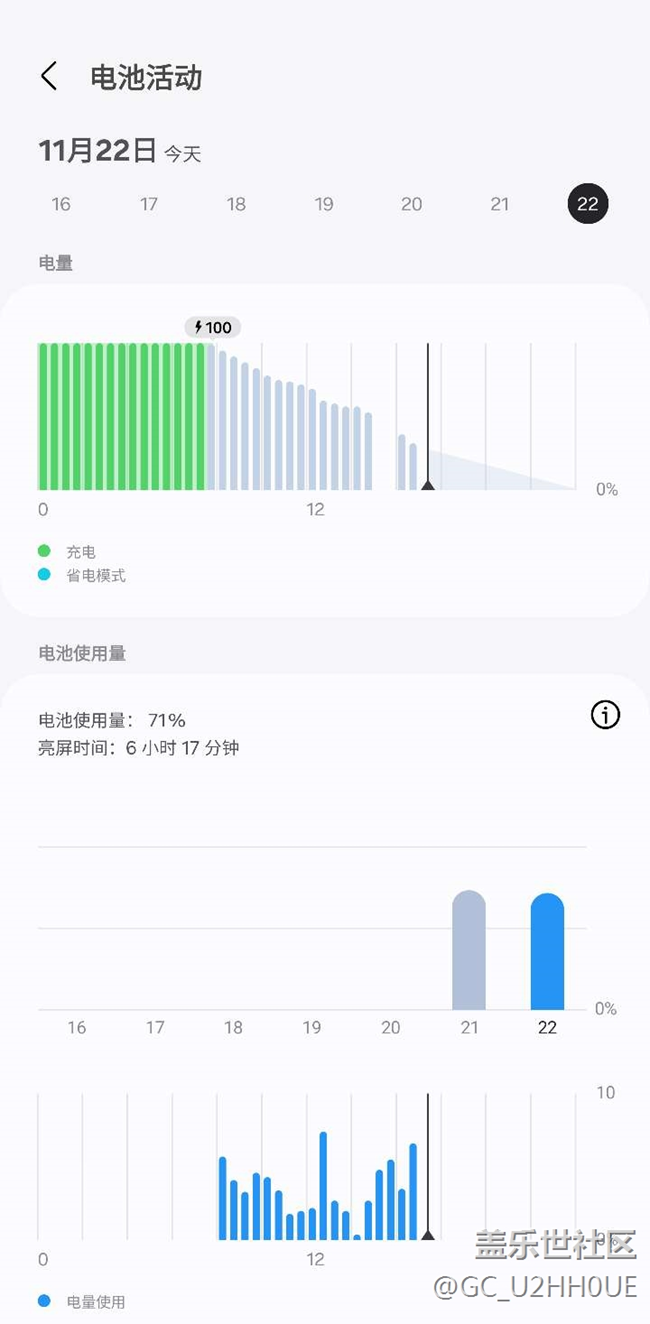Select date 18 in the date row
This screenshot has height=1324, width=650.
[236, 204]
